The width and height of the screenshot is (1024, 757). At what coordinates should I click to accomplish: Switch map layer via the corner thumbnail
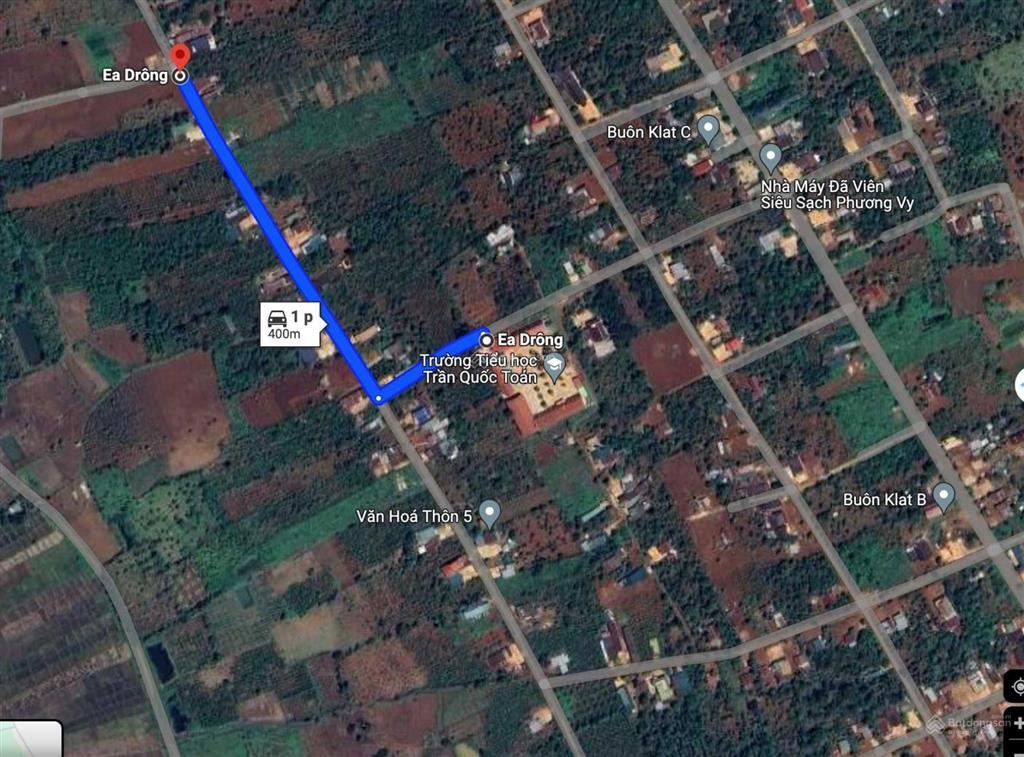[x=30, y=739]
